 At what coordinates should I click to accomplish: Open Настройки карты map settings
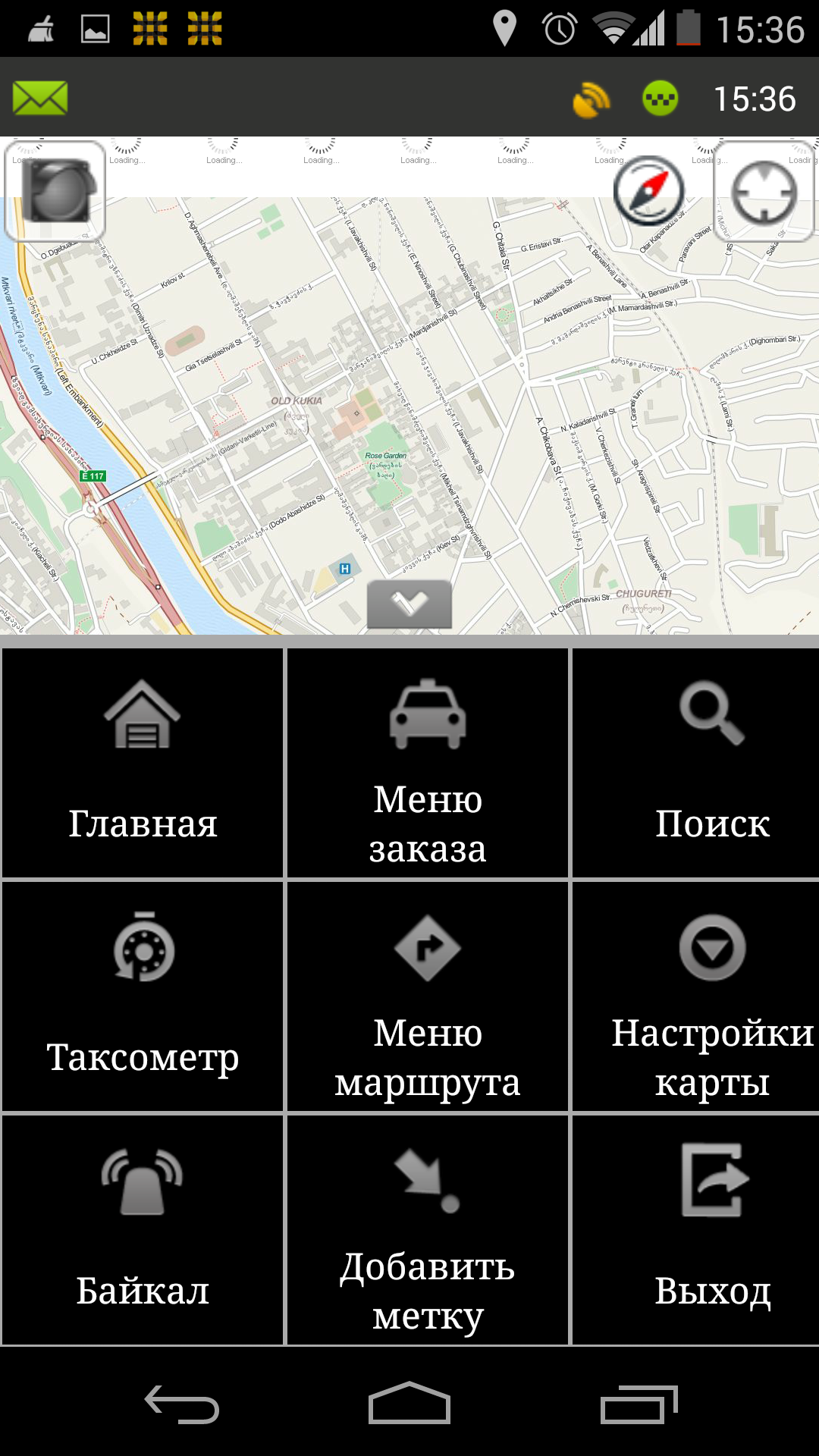(x=711, y=996)
